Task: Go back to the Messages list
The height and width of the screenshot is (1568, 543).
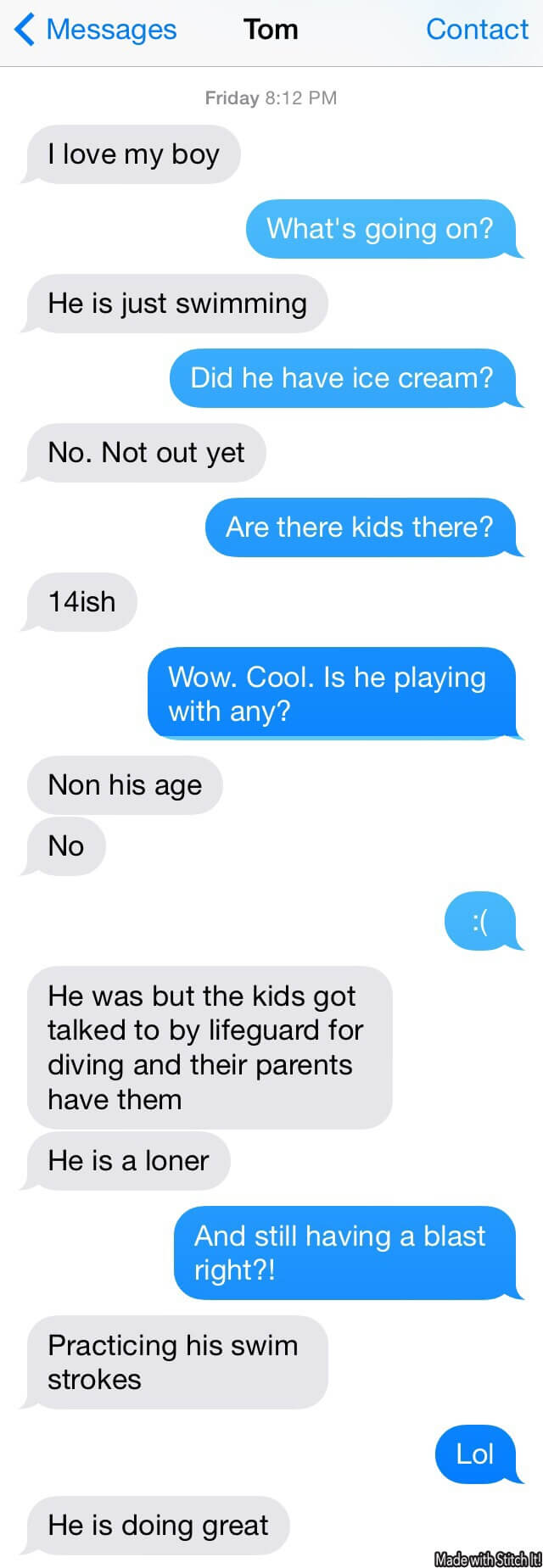Action: tap(96, 30)
